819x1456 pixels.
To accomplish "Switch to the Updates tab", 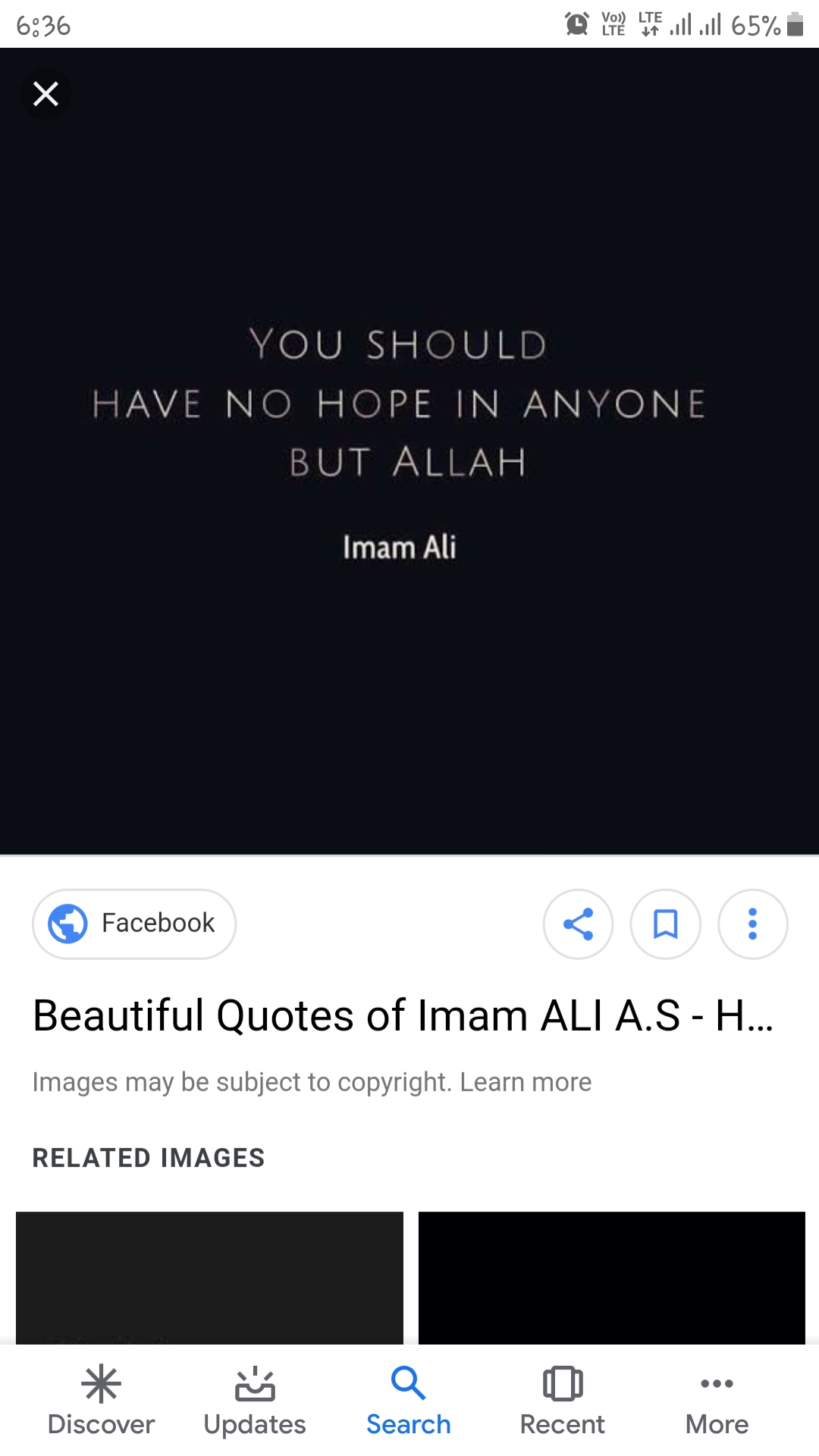I will coord(255,1401).
